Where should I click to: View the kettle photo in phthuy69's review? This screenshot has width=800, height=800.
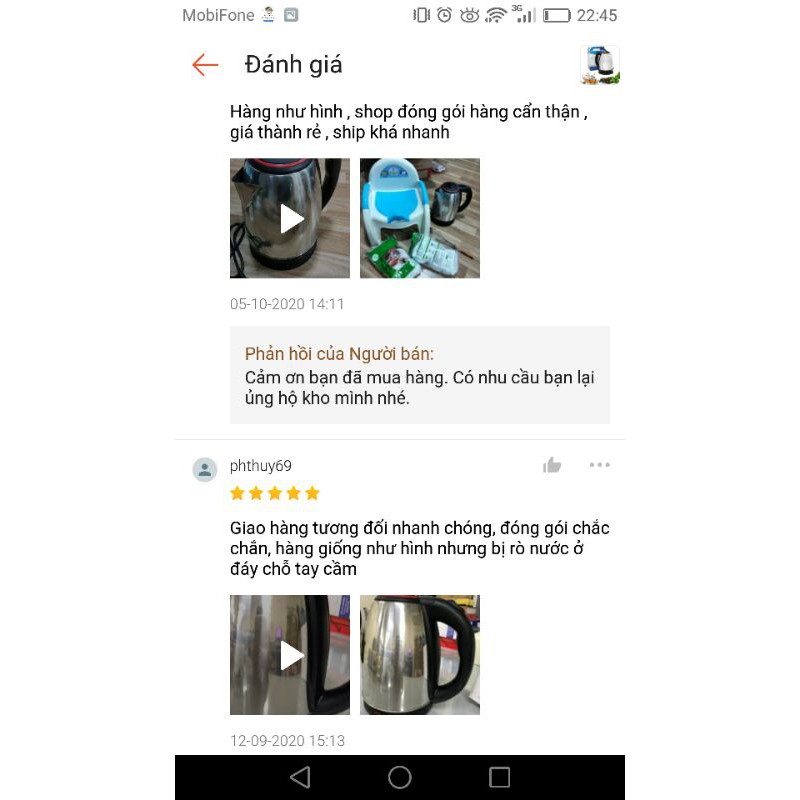[420, 655]
